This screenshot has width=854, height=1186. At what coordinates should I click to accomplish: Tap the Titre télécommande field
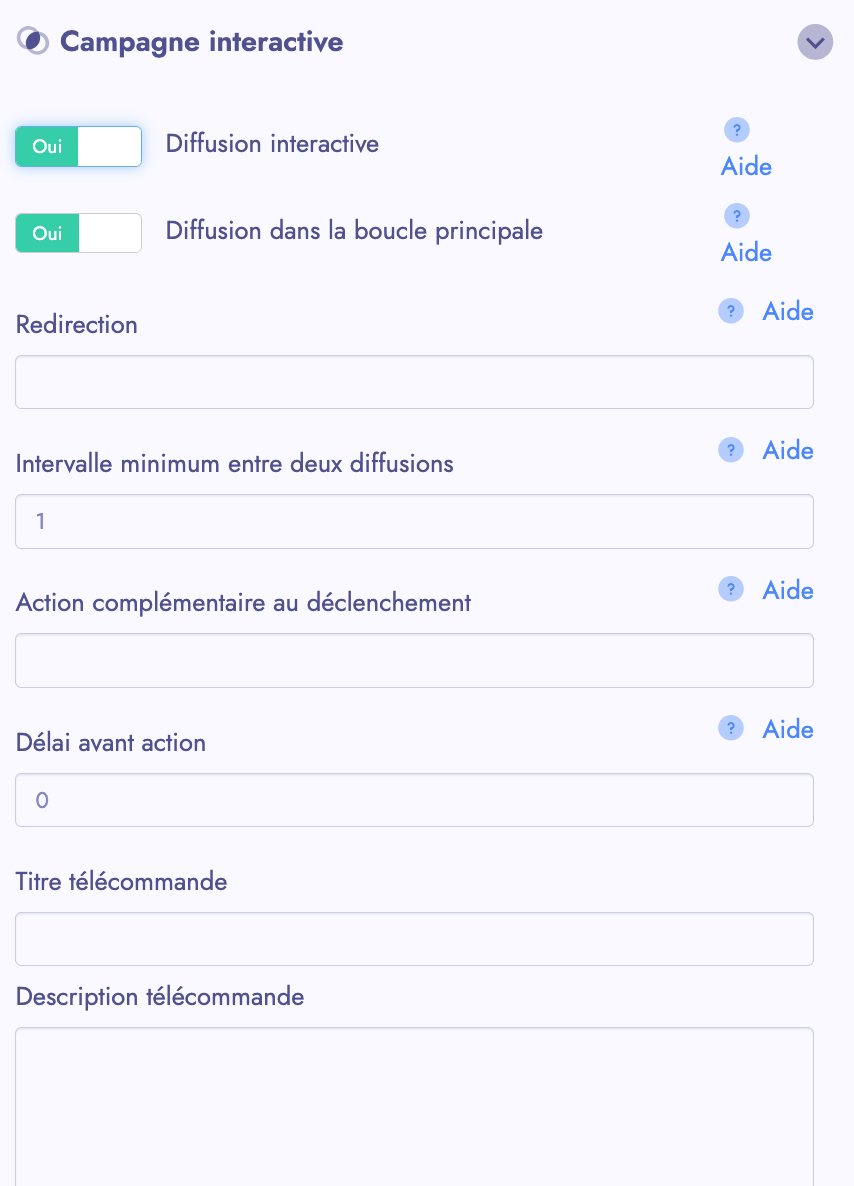click(x=414, y=939)
